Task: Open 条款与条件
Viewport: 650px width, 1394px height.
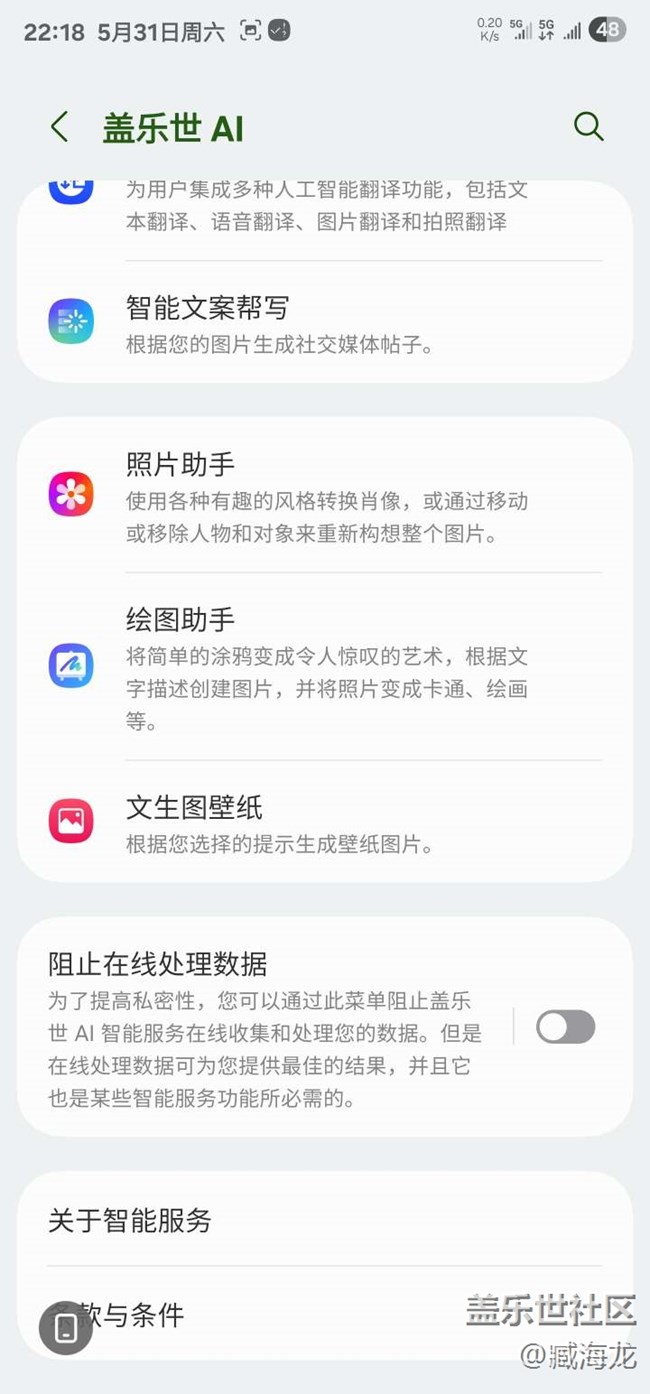Action: (x=325, y=1314)
